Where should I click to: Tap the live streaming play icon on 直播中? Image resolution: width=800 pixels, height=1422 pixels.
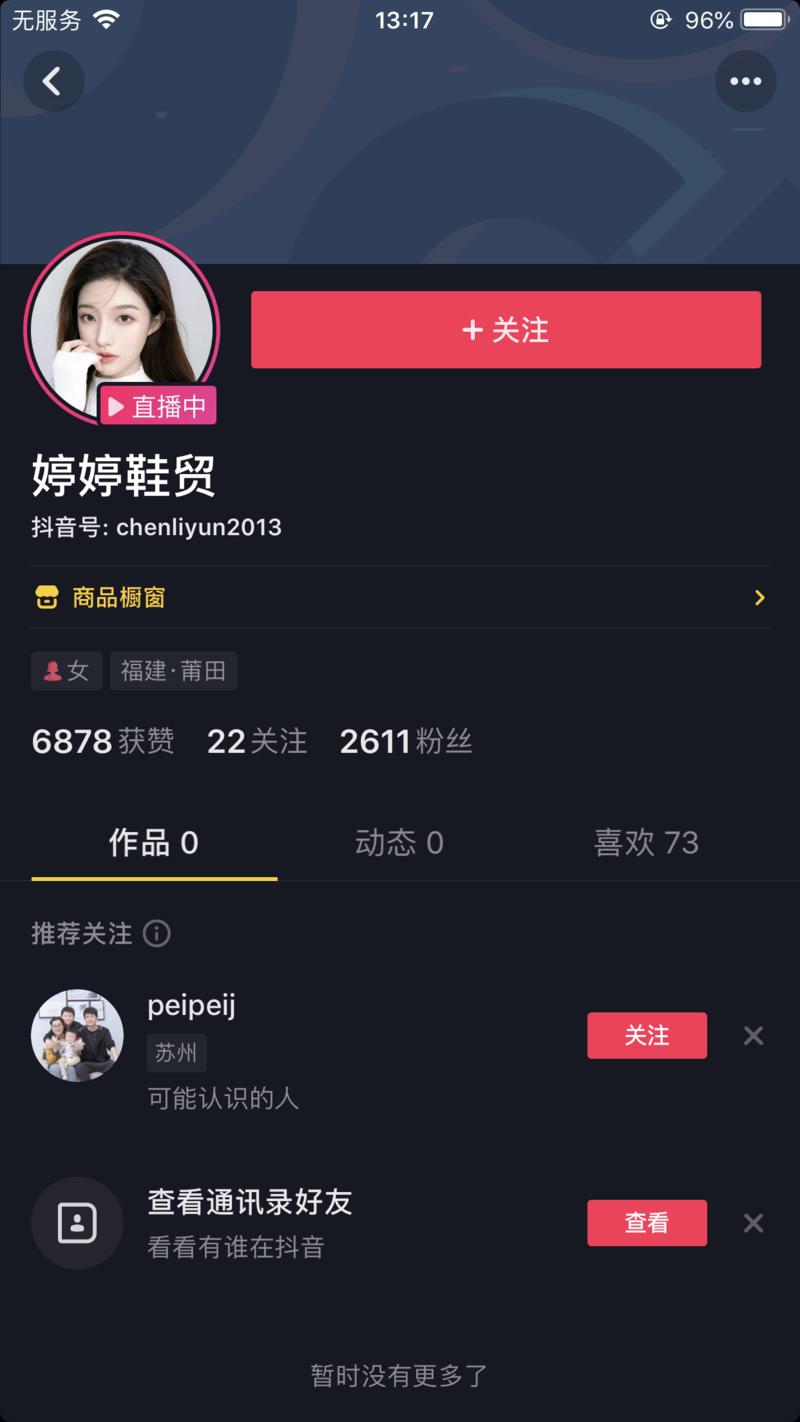pyautogui.click(x=117, y=406)
